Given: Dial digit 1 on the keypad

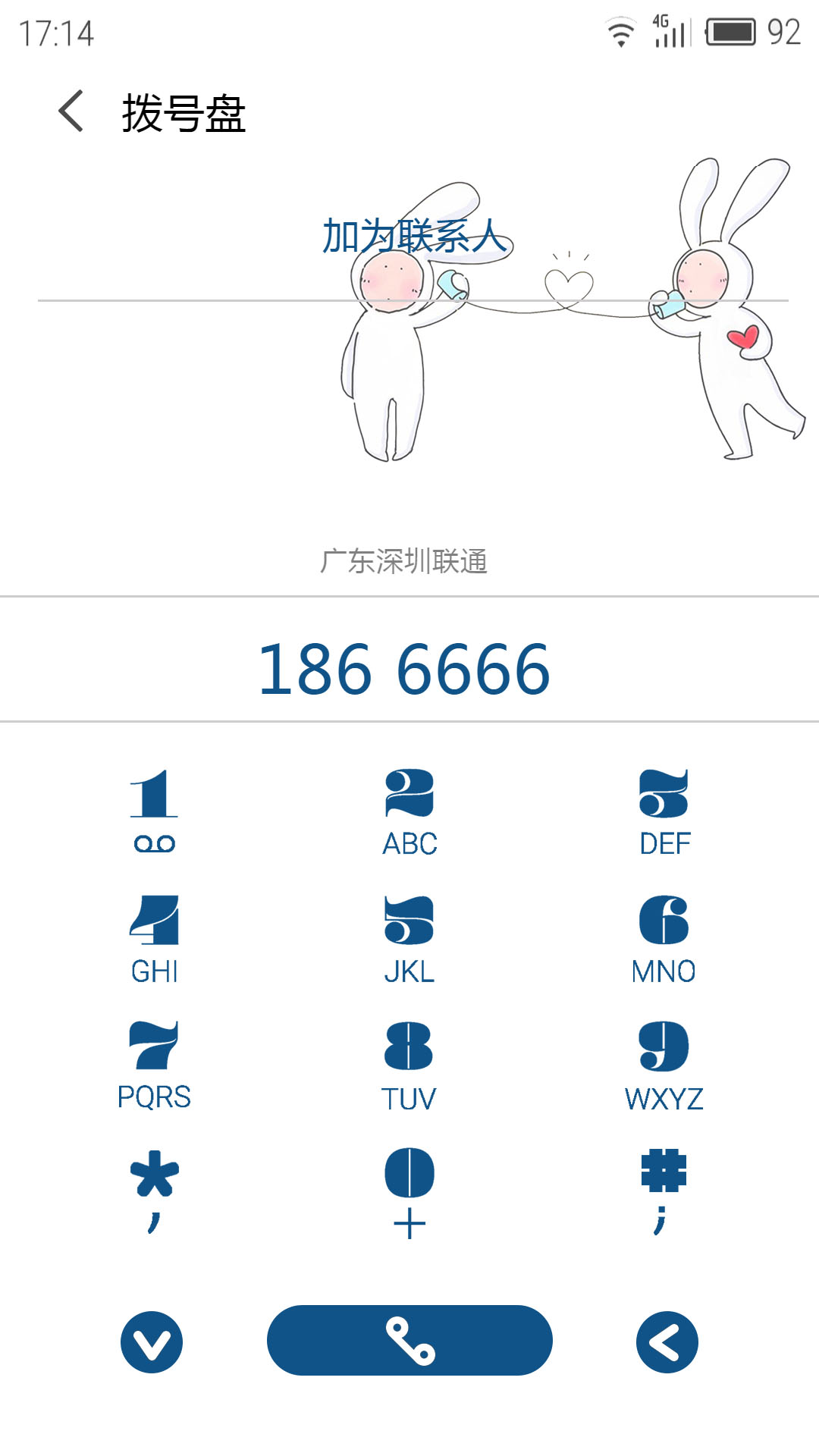Looking at the screenshot, I should [x=154, y=811].
